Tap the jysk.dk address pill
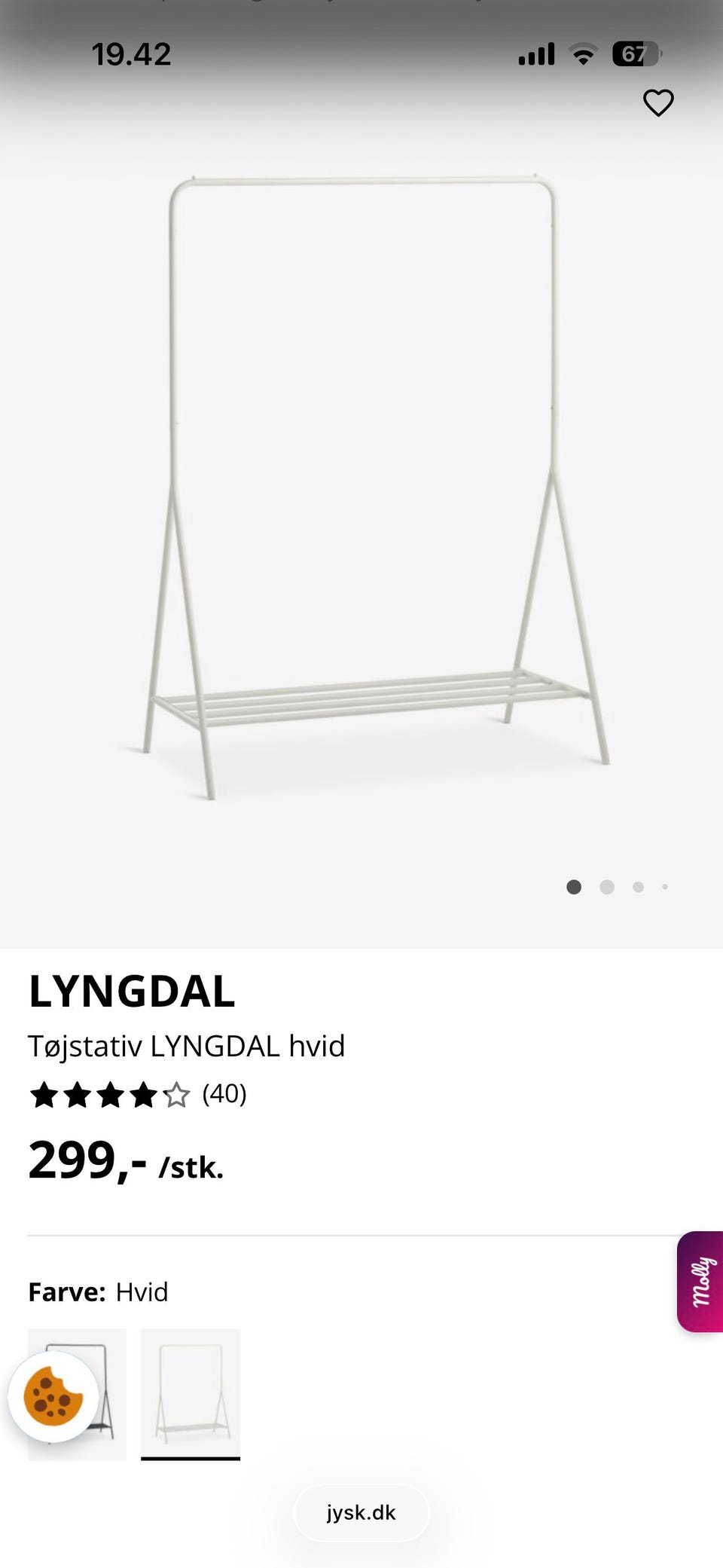The height and width of the screenshot is (1568, 723). pos(361,1512)
